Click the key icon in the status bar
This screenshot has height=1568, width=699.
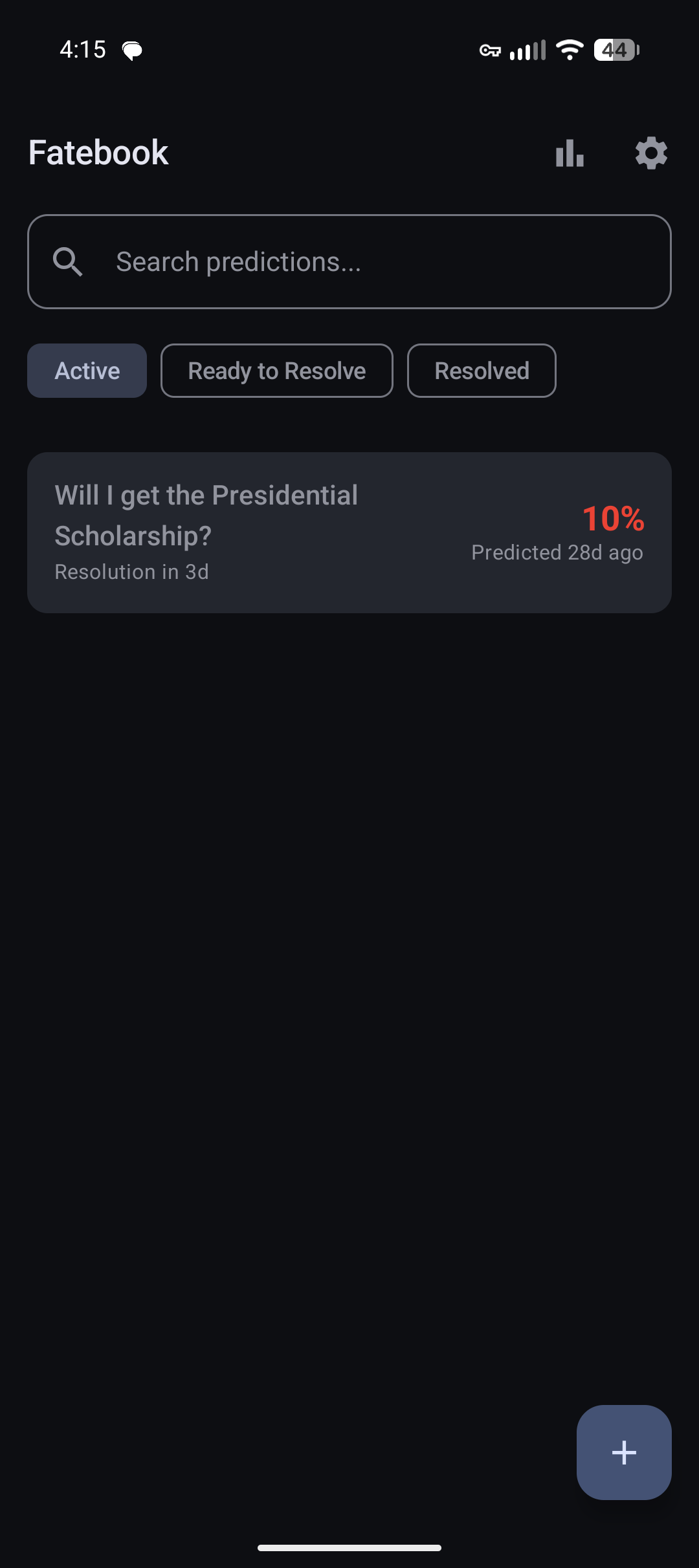(490, 50)
